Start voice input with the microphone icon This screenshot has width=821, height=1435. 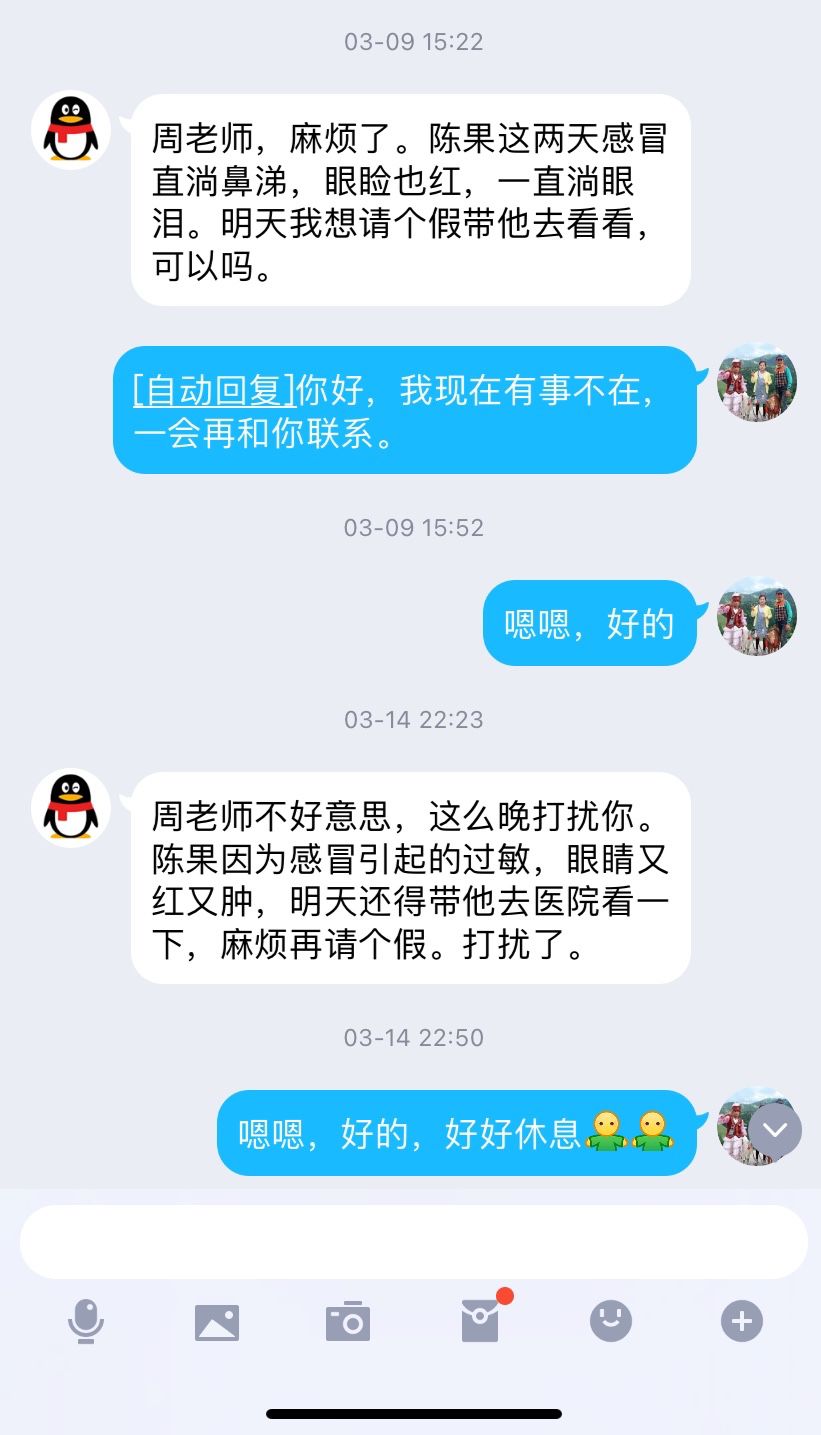[x=86, y=1322]
